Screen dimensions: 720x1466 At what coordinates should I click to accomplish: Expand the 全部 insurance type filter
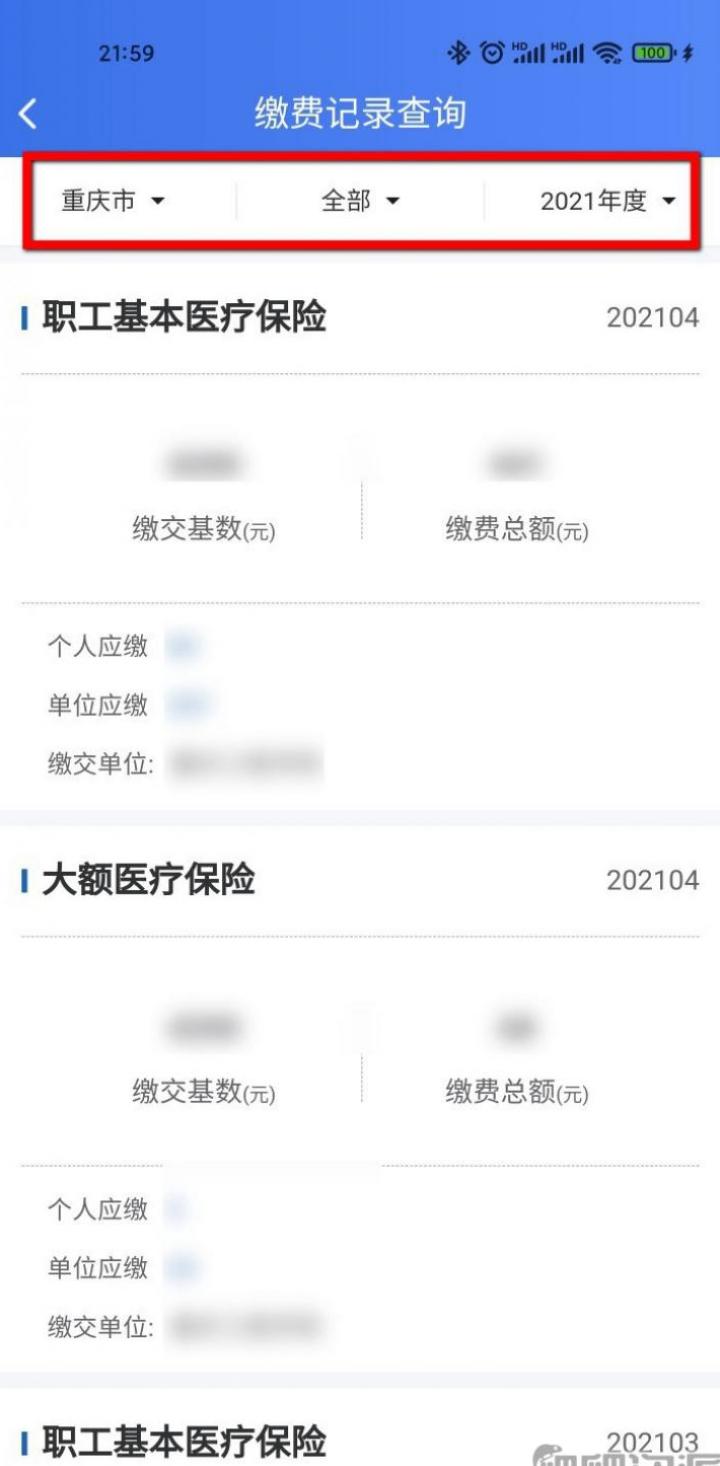pyautogui.click(x=359, y=201)
